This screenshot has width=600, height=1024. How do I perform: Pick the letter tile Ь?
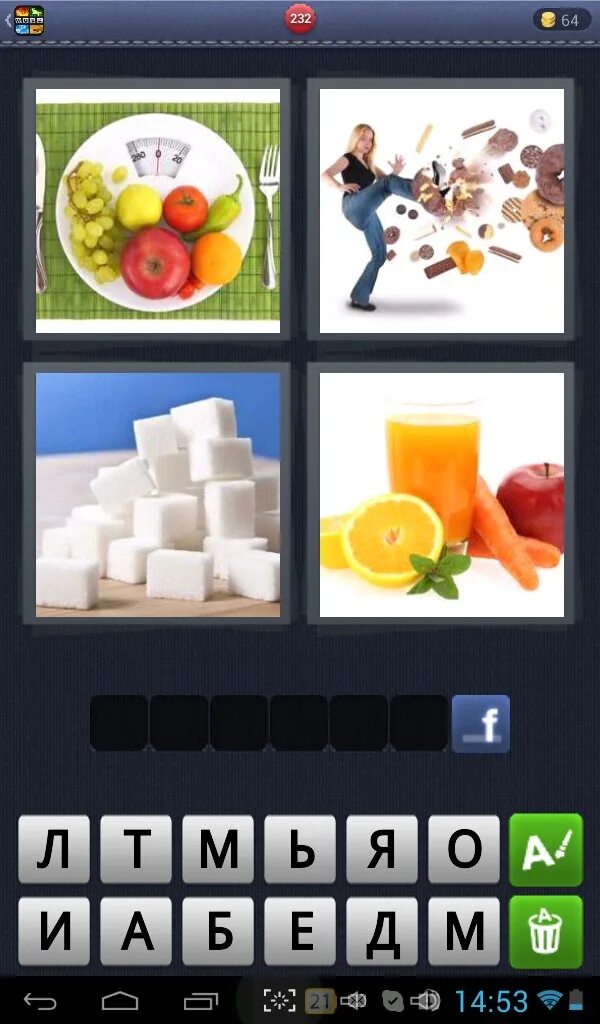[x=300, y=850]
